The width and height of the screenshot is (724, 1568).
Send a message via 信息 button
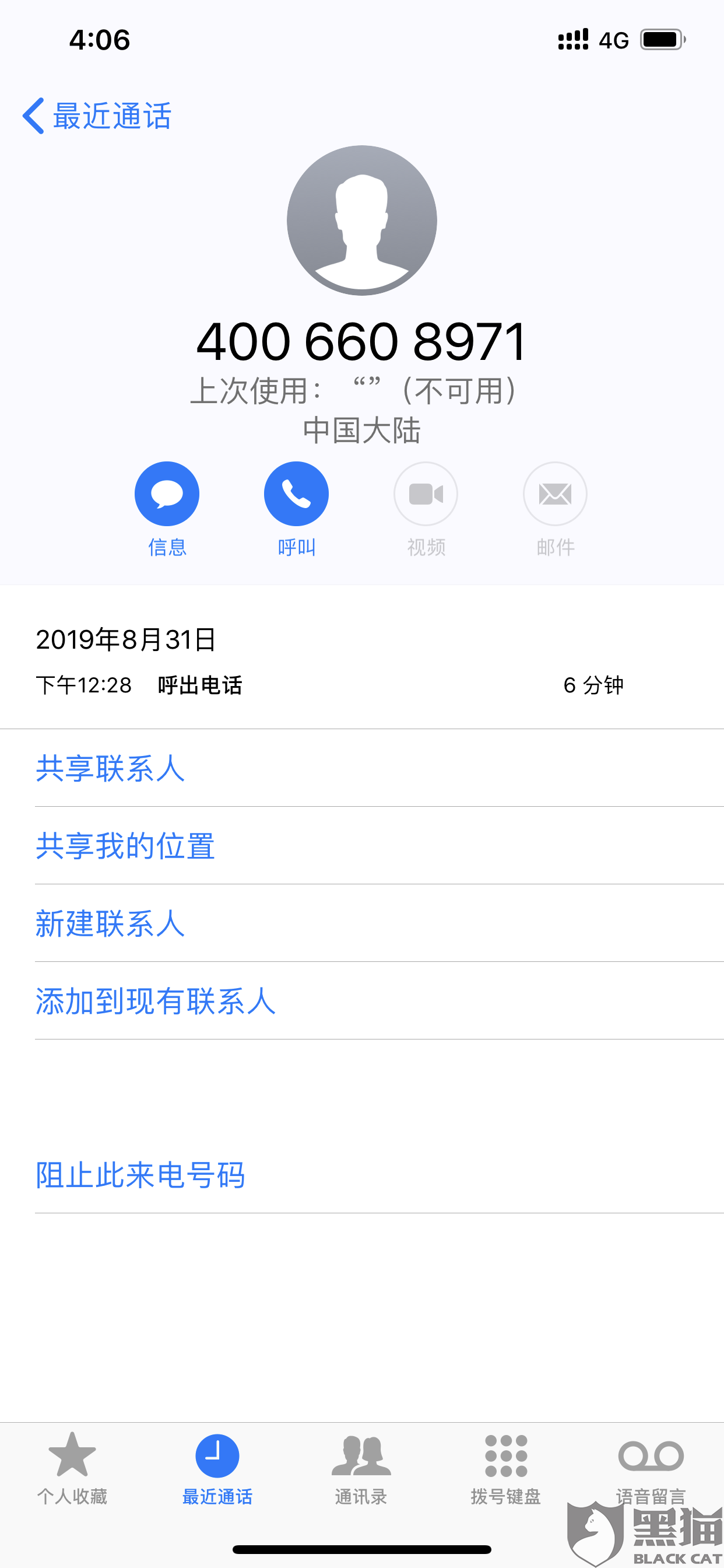(167, 494)
